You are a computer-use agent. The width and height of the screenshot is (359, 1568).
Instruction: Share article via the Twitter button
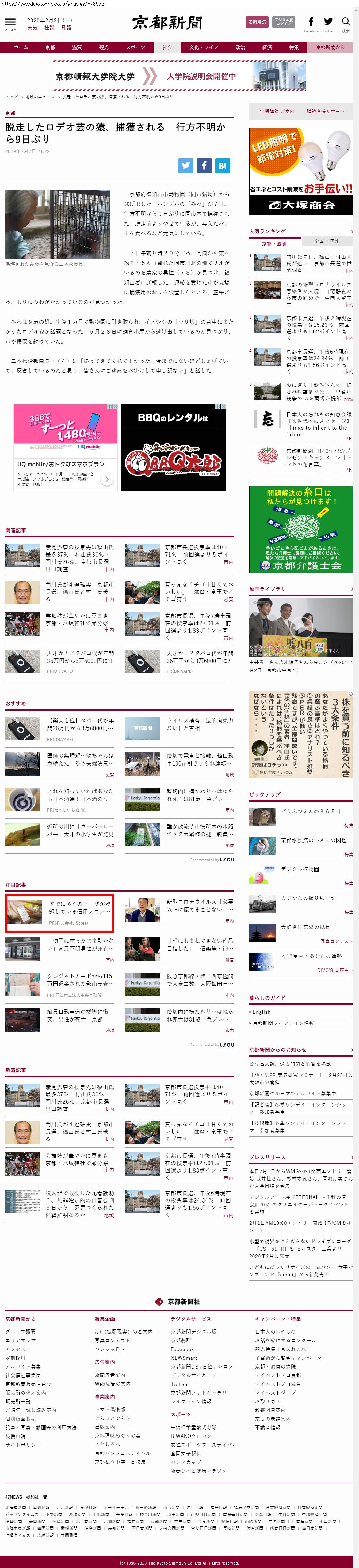tap(185, 165)
